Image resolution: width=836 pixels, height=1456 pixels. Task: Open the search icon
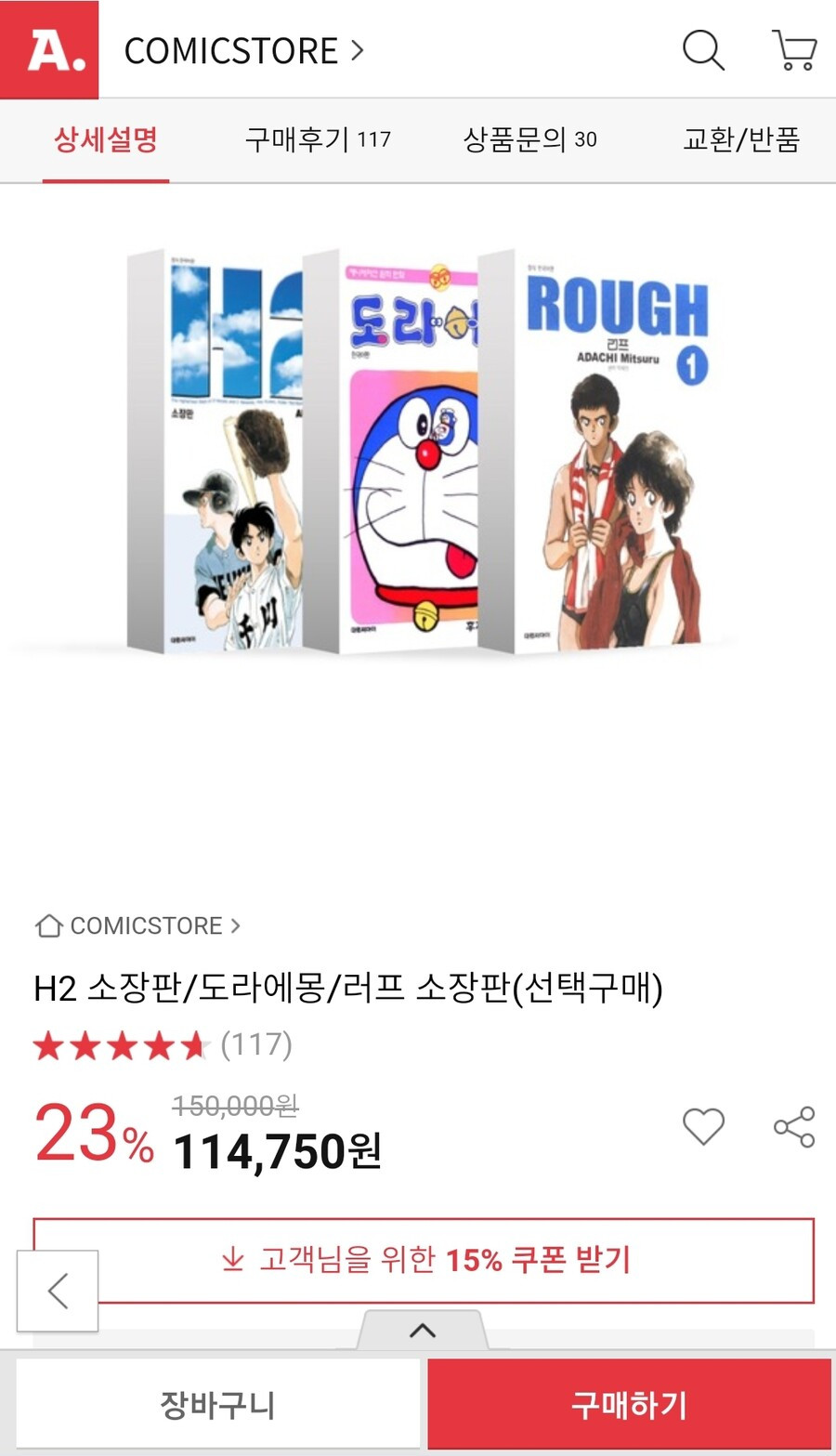click(703, 50)
